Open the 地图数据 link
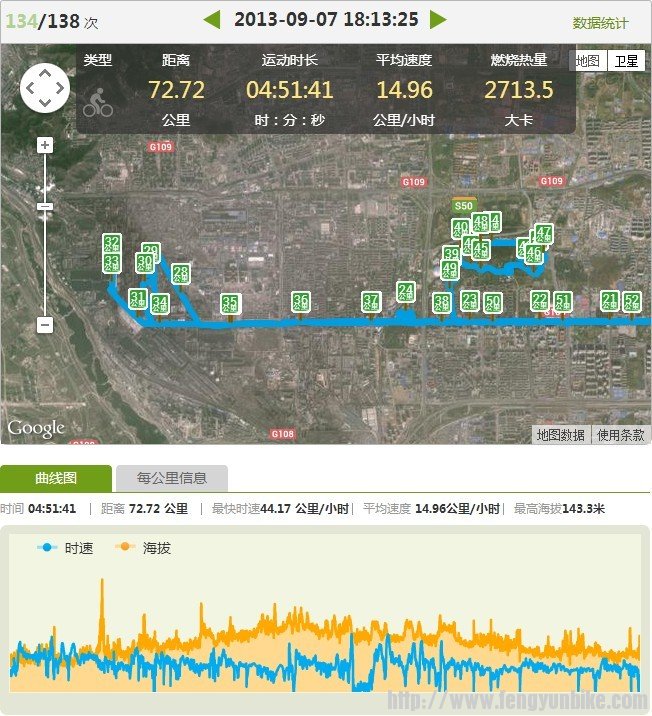 coord(561,435)
